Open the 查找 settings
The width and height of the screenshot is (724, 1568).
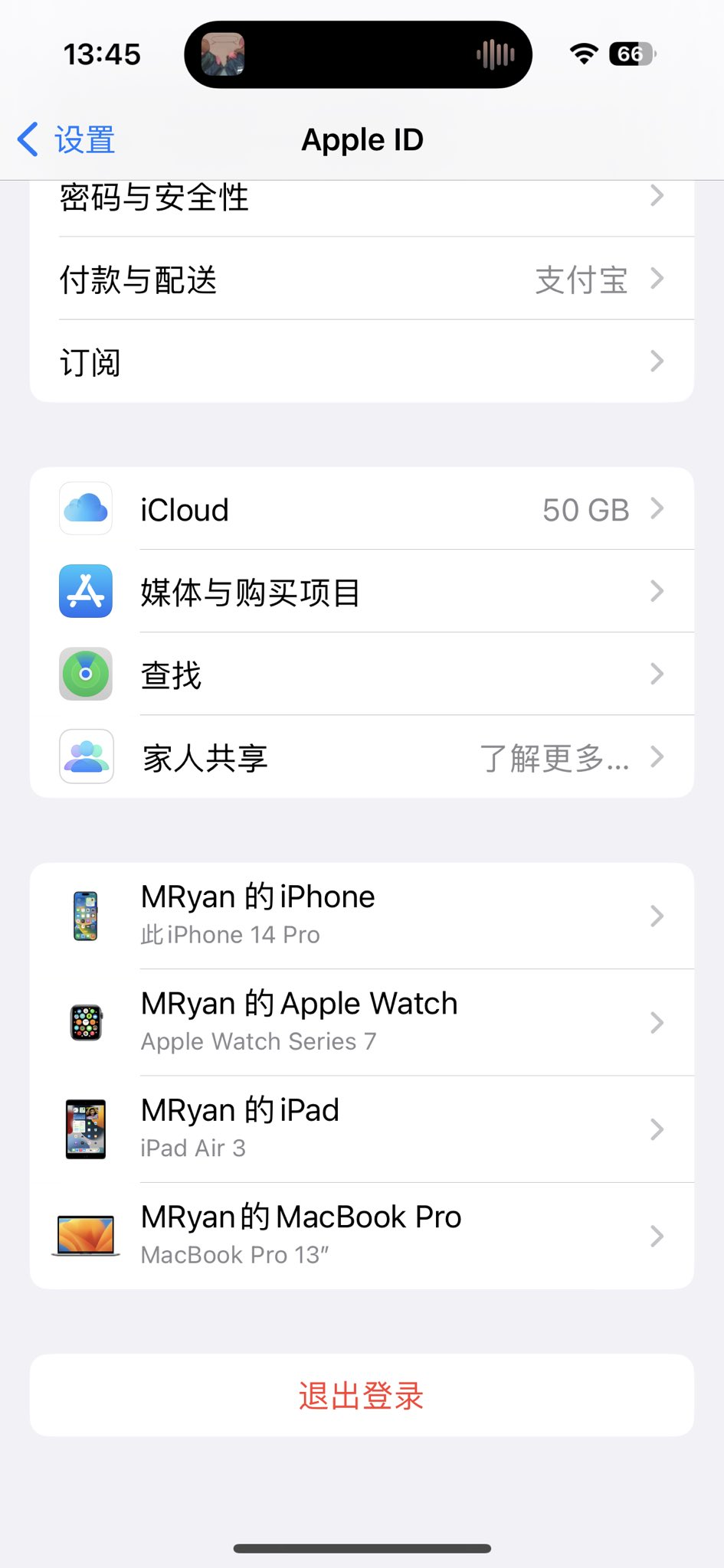tap(360, 675)
